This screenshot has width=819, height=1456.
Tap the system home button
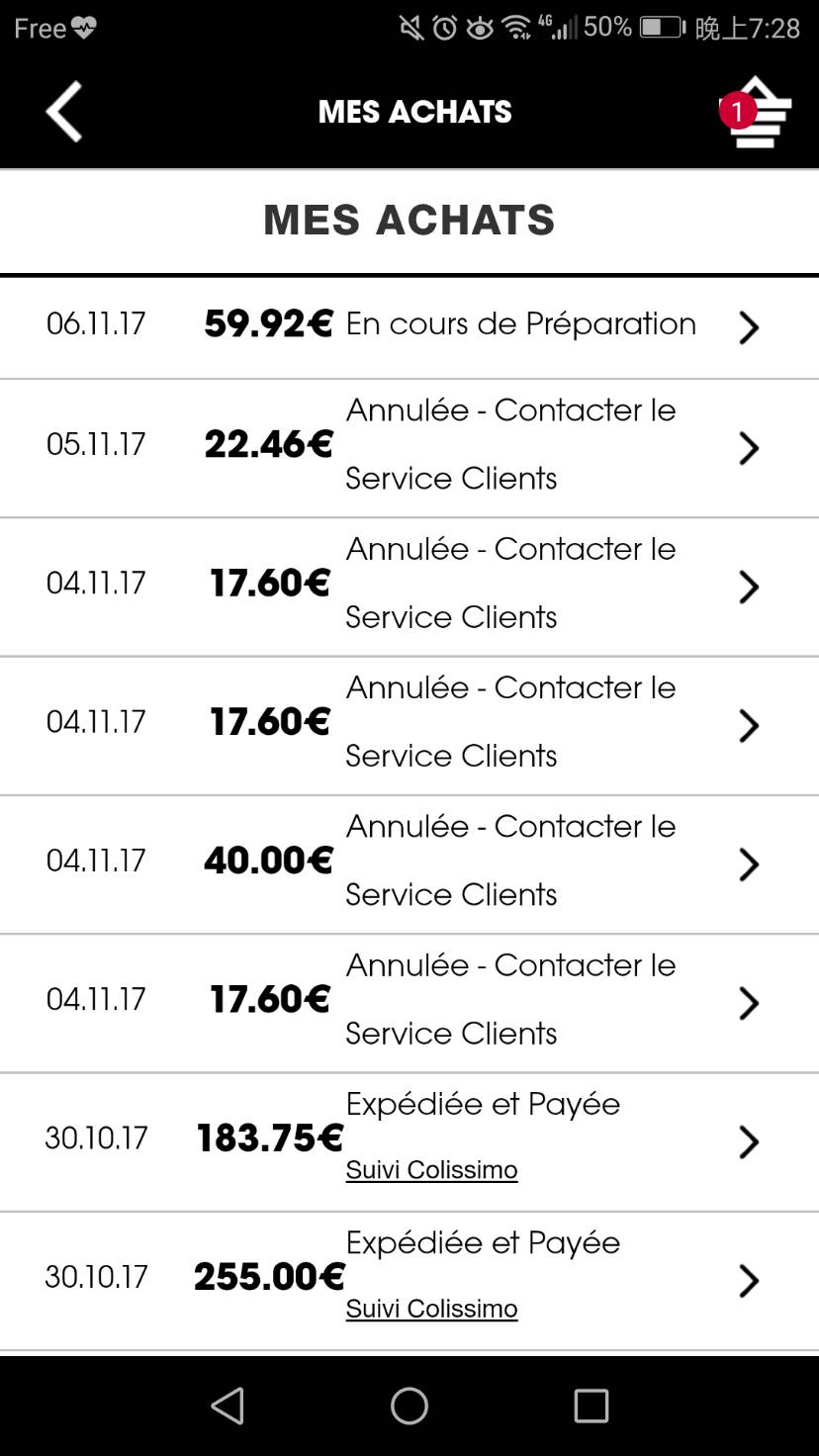(x=409, y=1406)
